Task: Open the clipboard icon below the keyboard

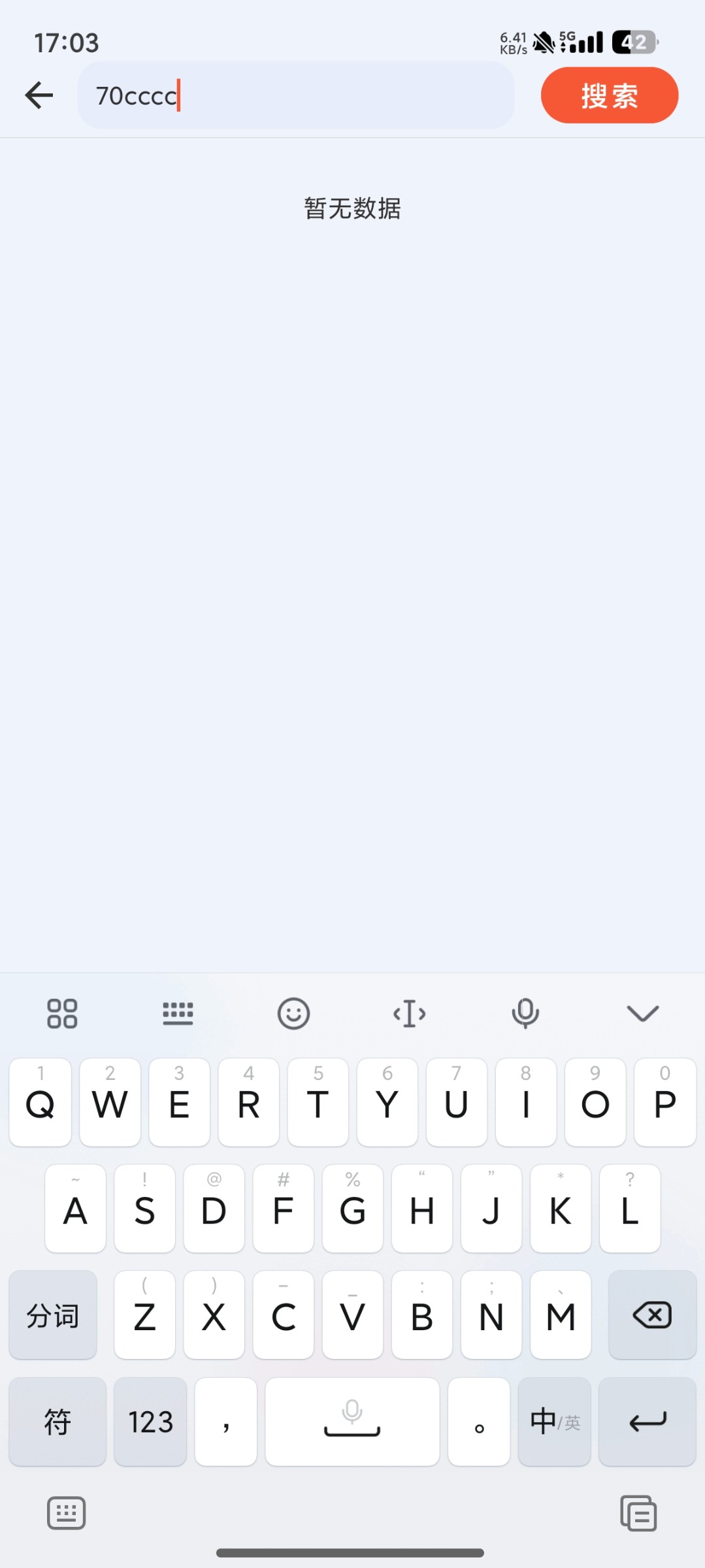Action: pos(638,1513)
